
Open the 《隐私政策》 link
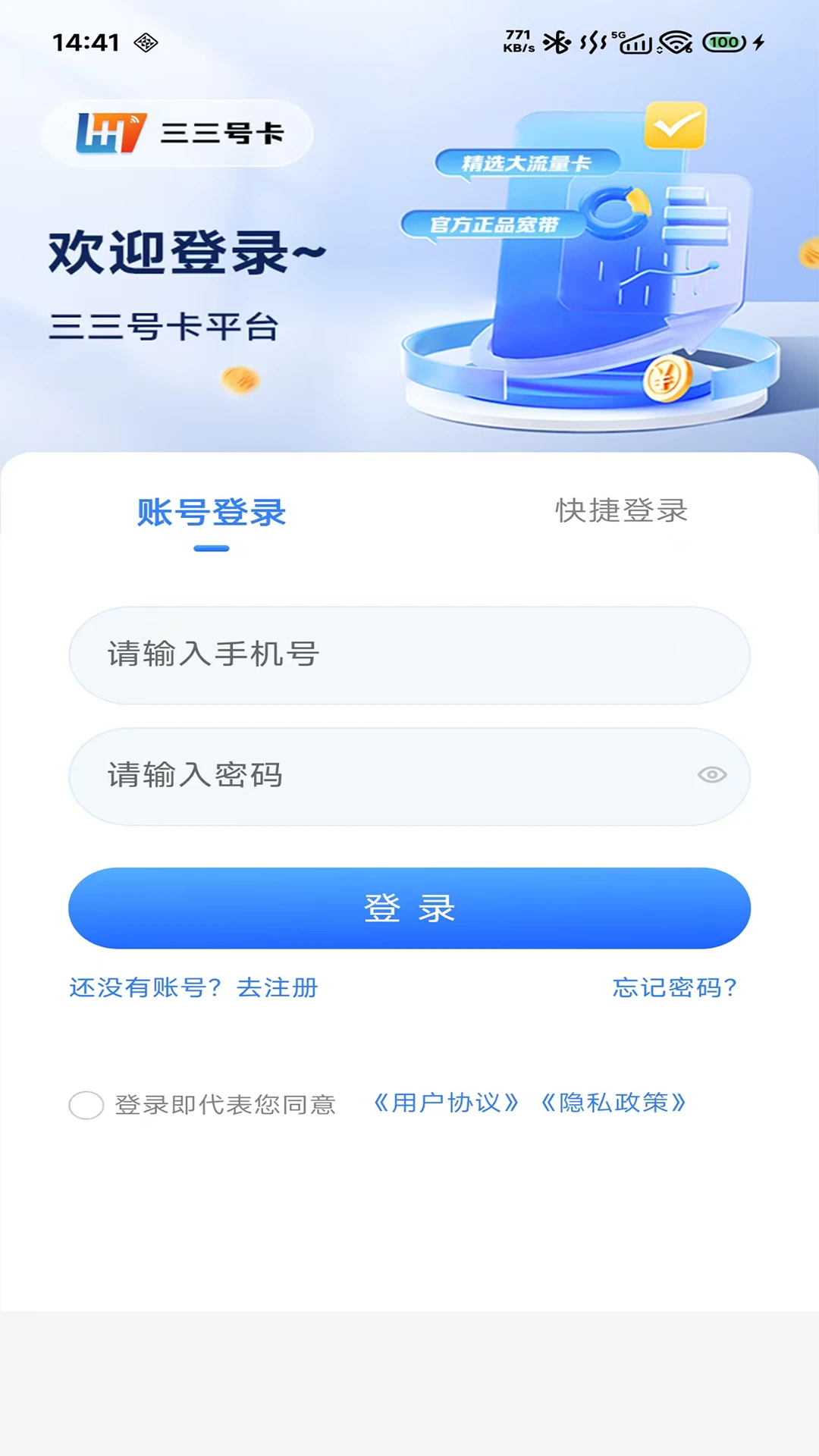613,1103
